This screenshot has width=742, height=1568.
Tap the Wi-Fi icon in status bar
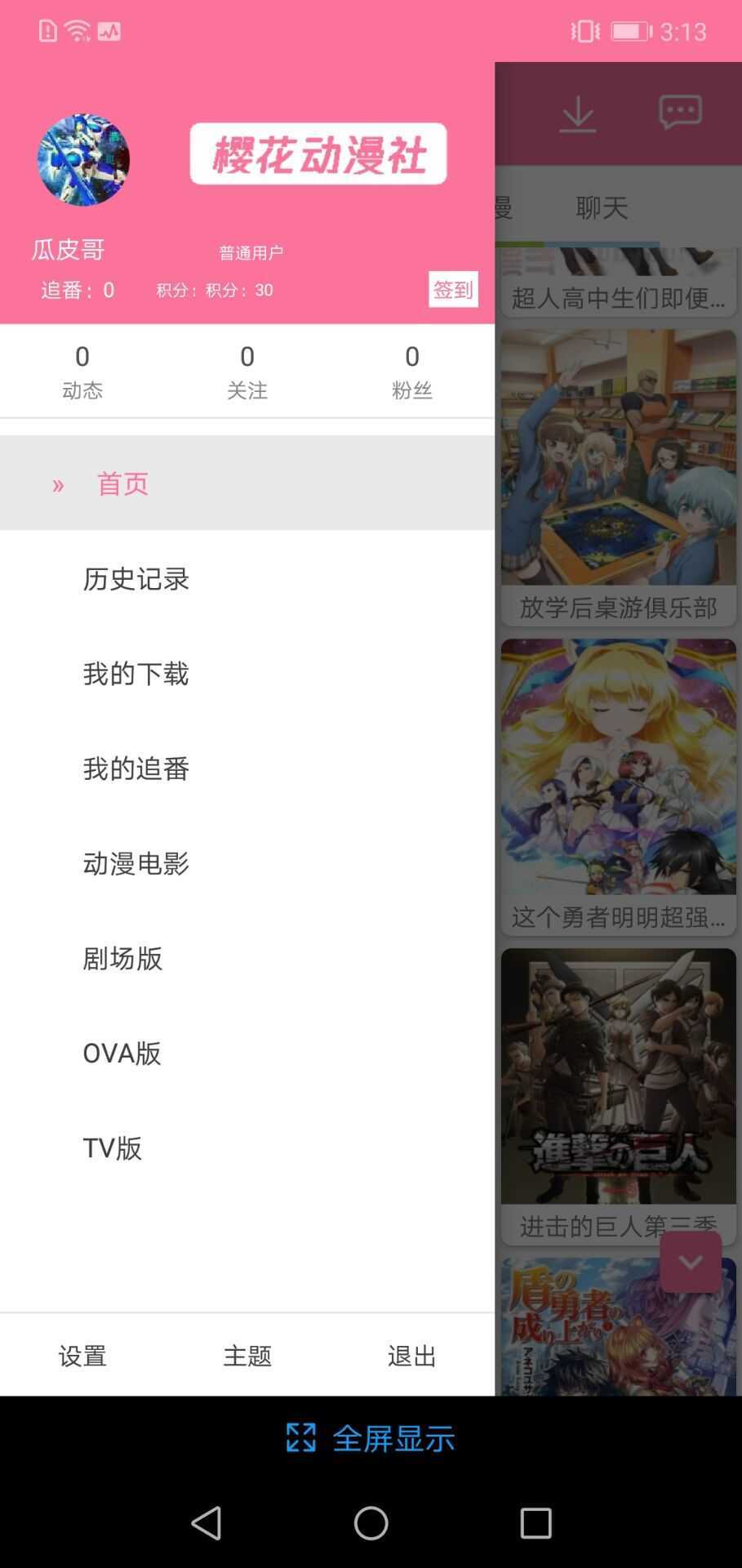[x=76, y=31]
